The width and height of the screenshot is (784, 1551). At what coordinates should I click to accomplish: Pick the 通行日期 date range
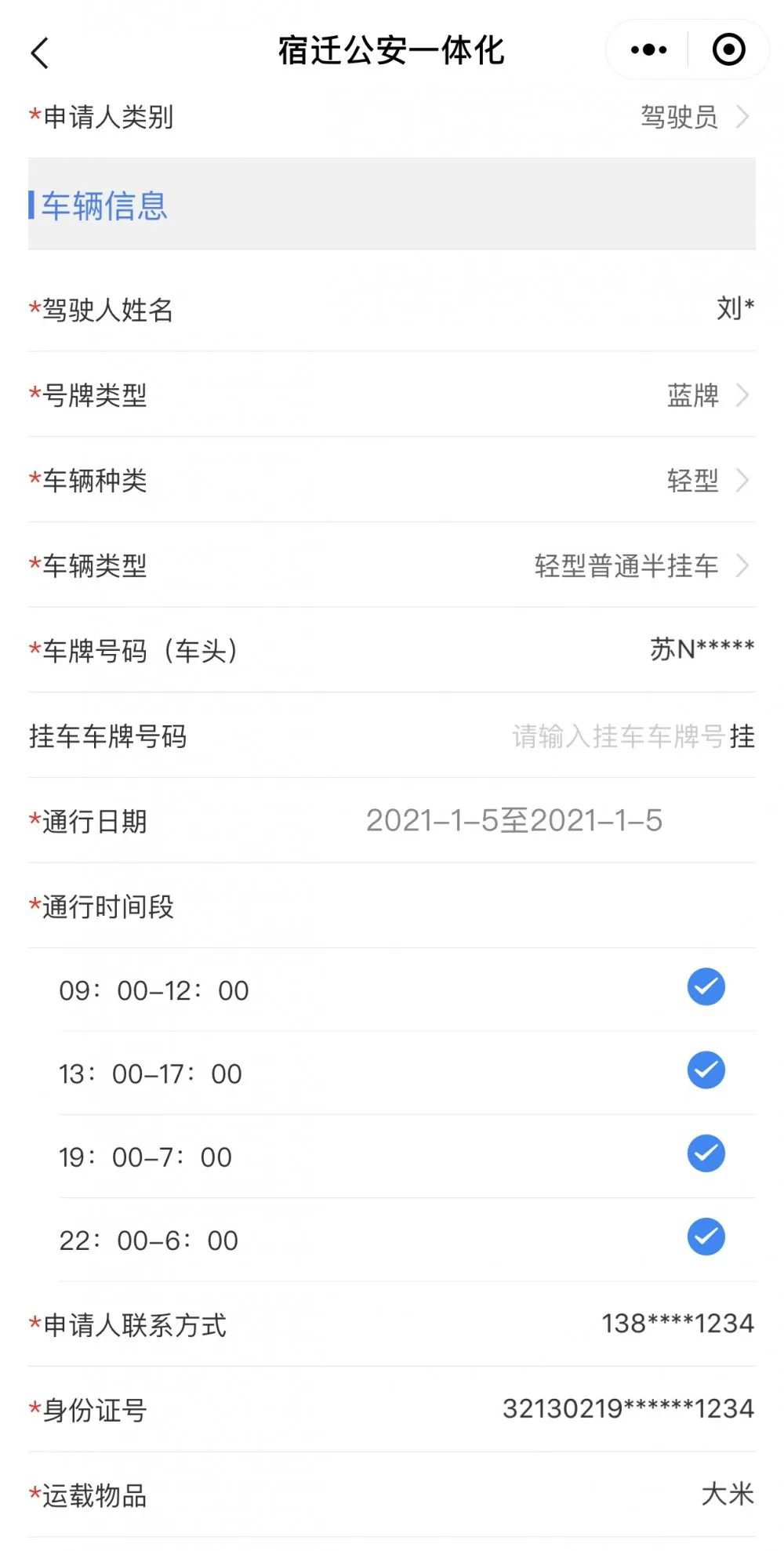click(x=514, y=821)
